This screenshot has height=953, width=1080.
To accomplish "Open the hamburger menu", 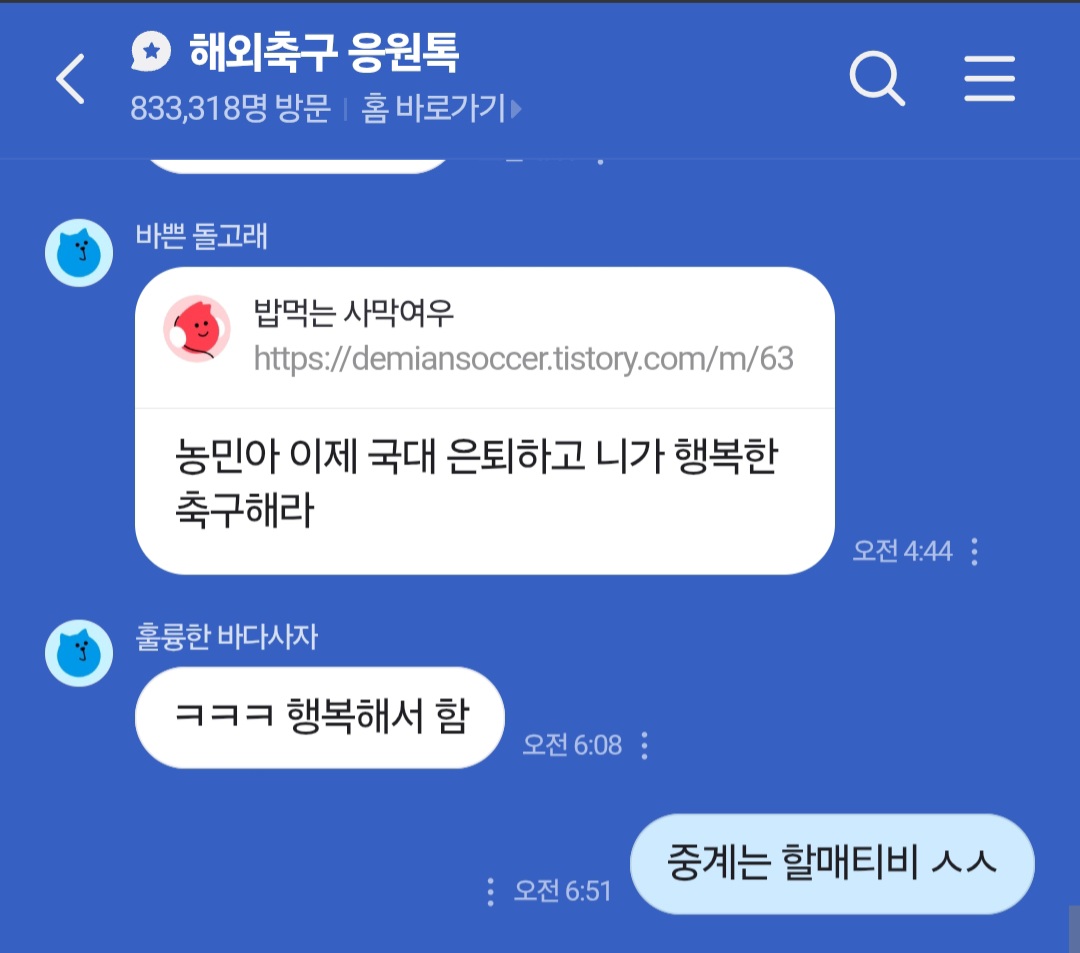I will (x=989, y=79).
